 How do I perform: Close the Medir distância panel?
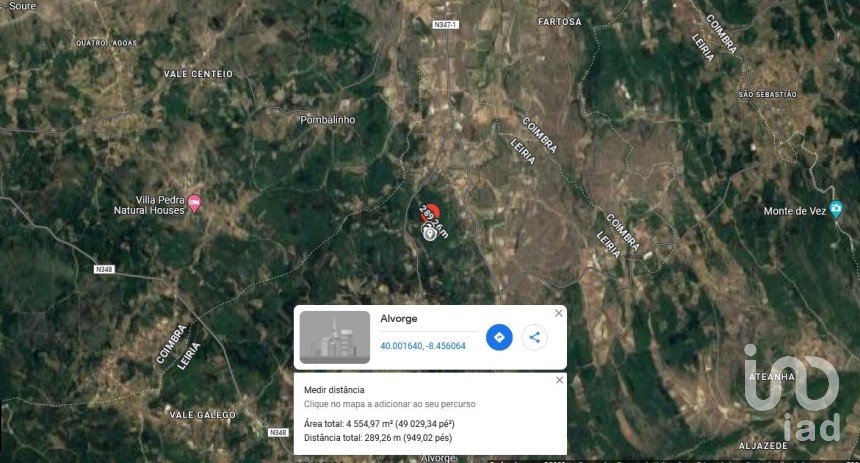(x=558, y=381)
